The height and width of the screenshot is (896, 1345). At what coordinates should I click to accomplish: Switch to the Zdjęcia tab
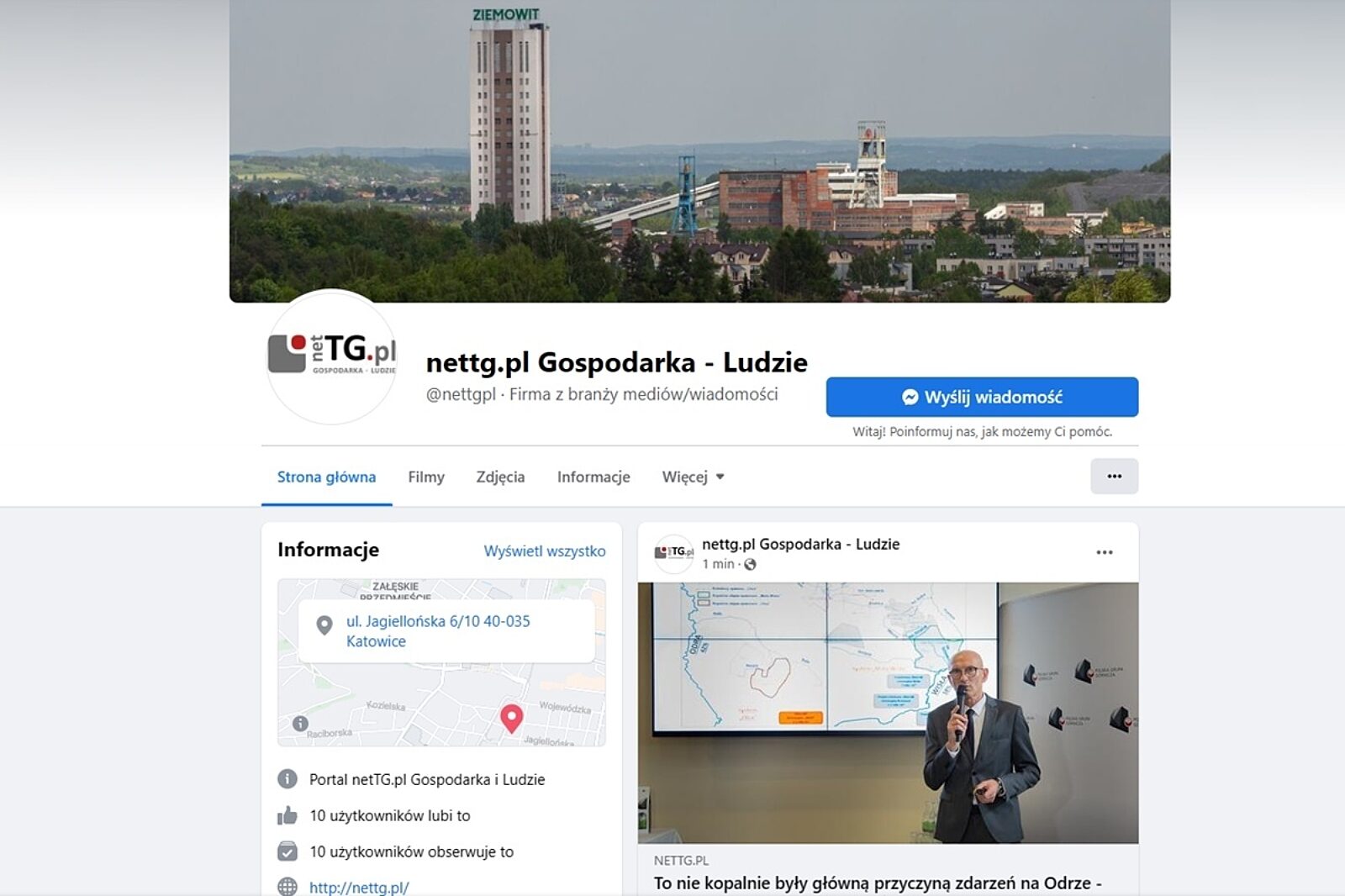click(500, 477)
